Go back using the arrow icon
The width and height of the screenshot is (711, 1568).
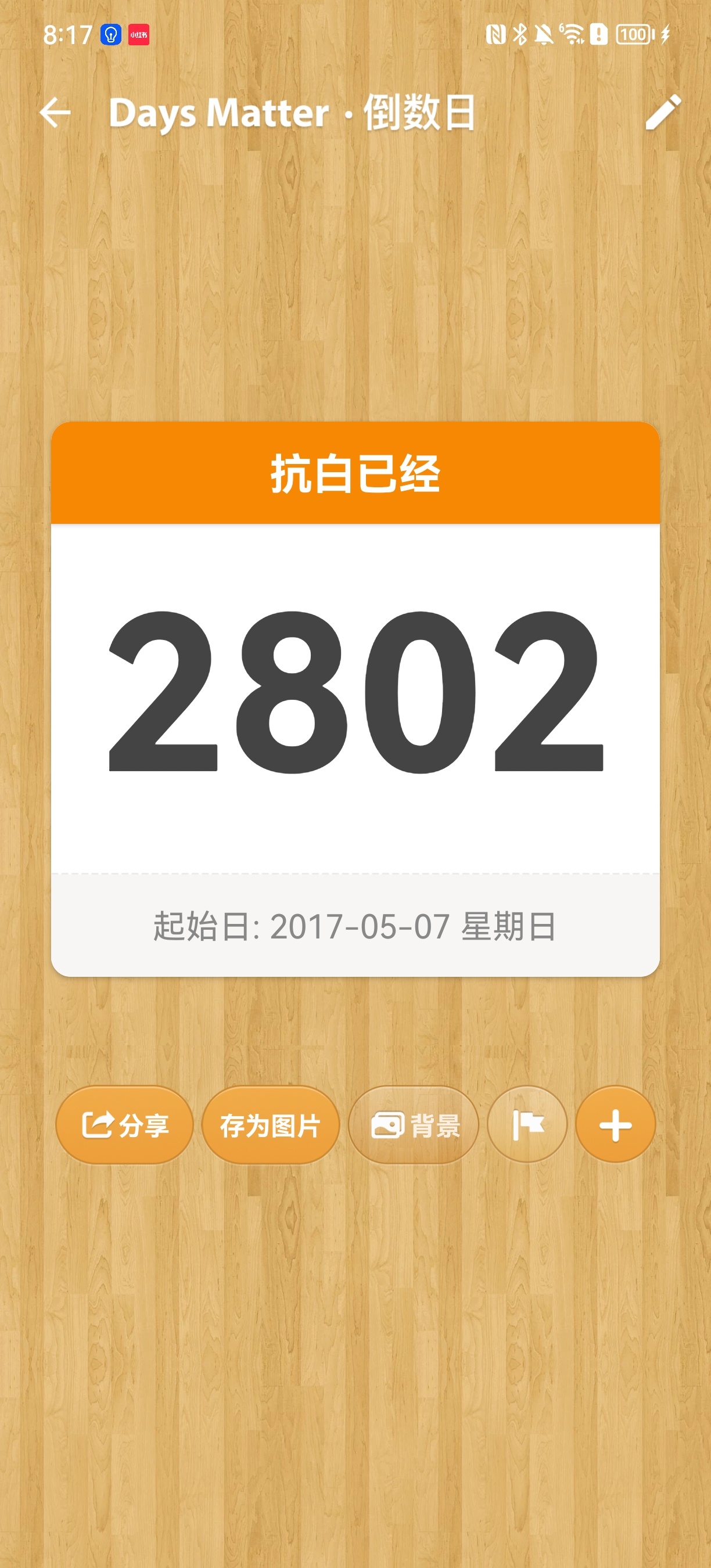[x=55, y=113]
